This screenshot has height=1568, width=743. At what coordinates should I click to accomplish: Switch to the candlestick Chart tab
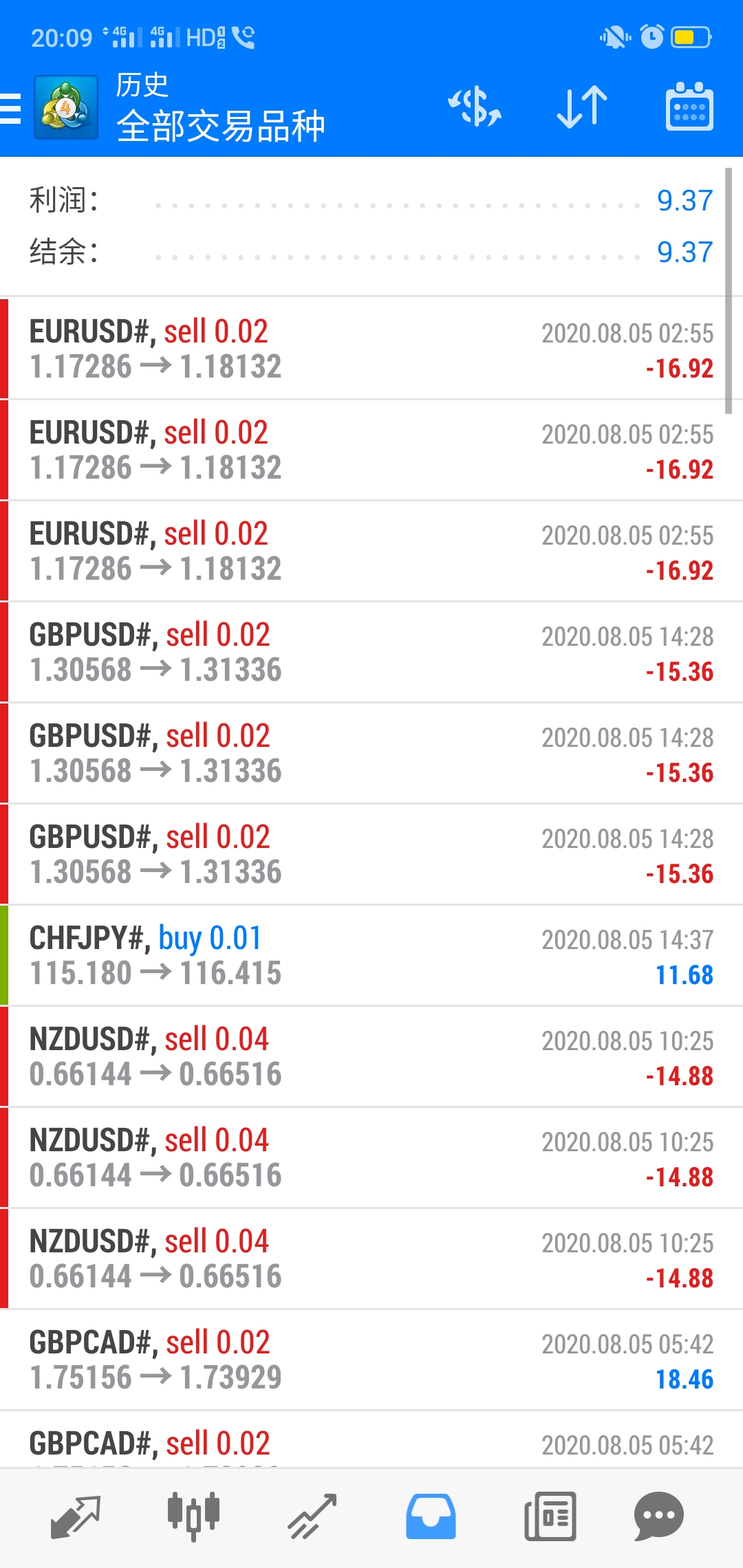coord(194,1516)
